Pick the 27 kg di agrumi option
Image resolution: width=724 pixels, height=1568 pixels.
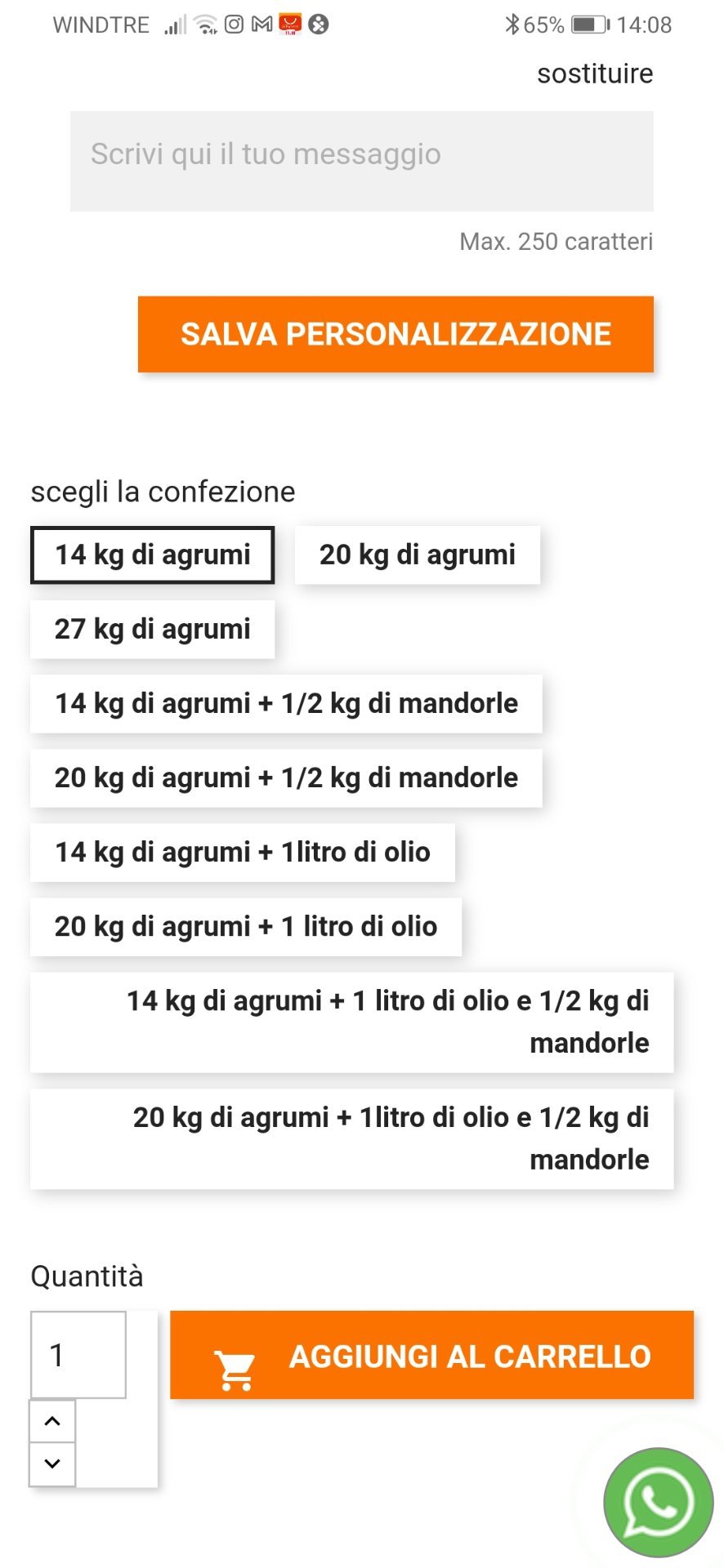[x=152, y=630]
